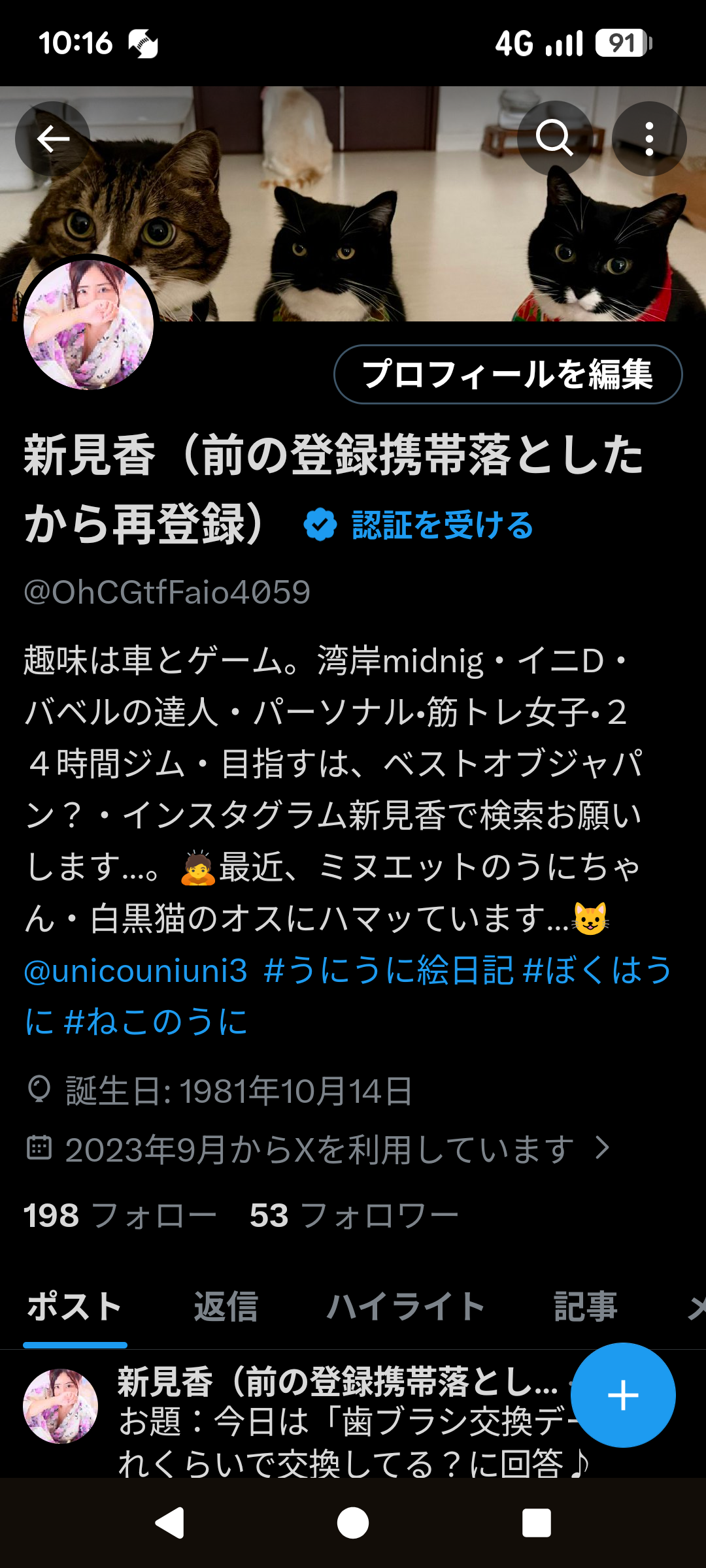The width and height of the screenshot is (706, 1568).
Task: View the 198 フォロー following list
Action: (x=120, y=1216)
